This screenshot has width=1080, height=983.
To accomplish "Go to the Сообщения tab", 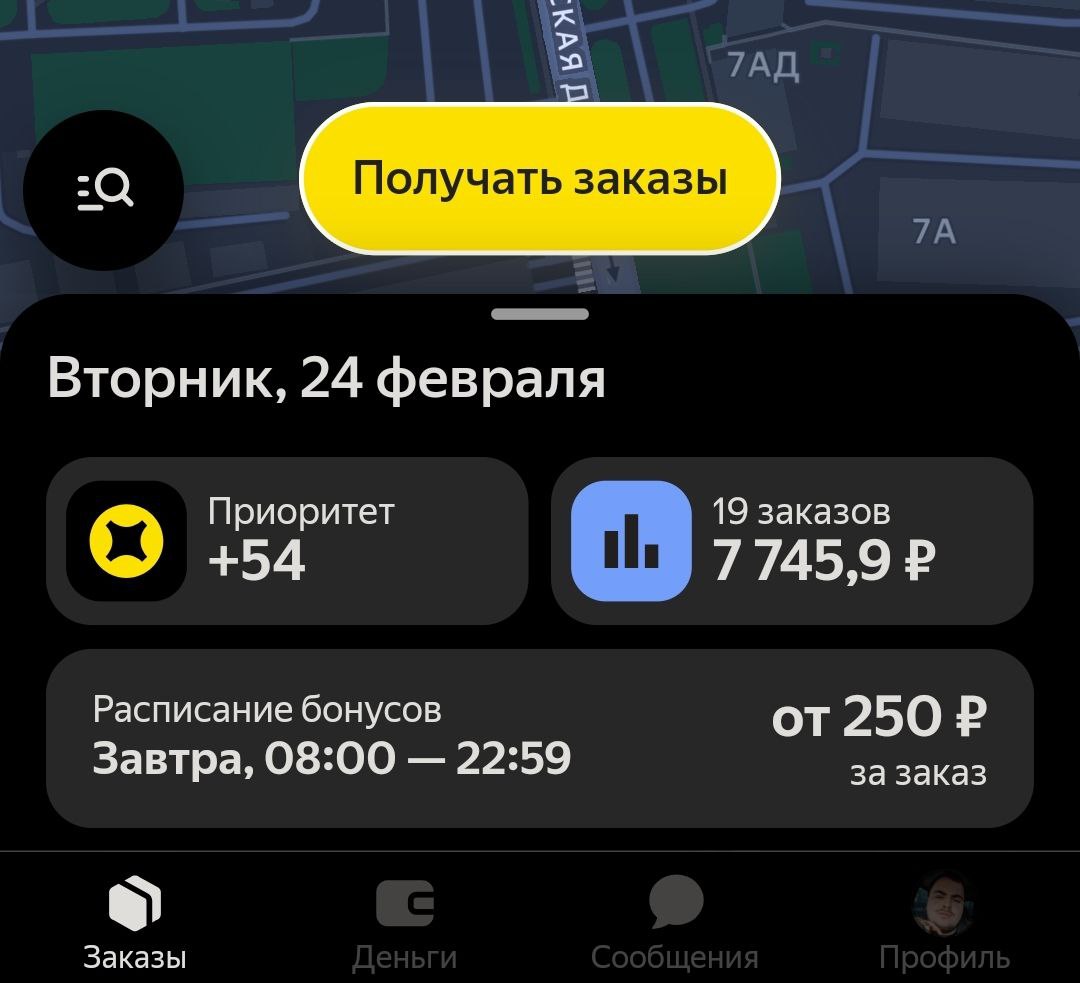I will click(x=675, y=922).
